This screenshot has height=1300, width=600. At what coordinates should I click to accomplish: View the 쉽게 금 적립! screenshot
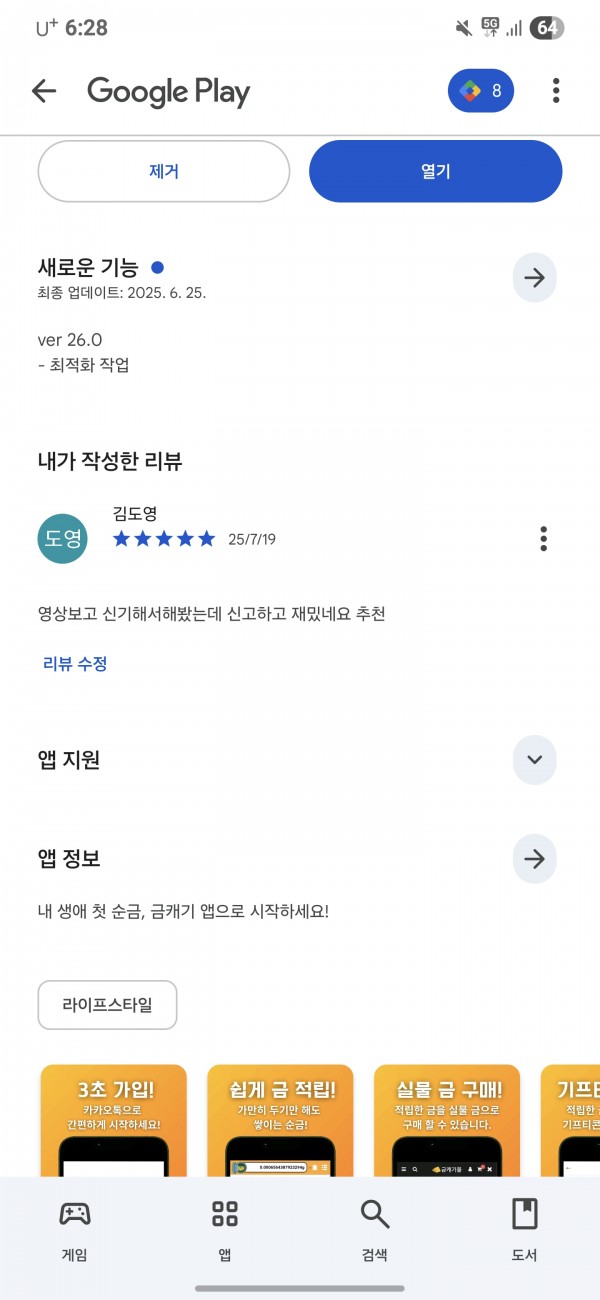click(x=280, y=1120)
